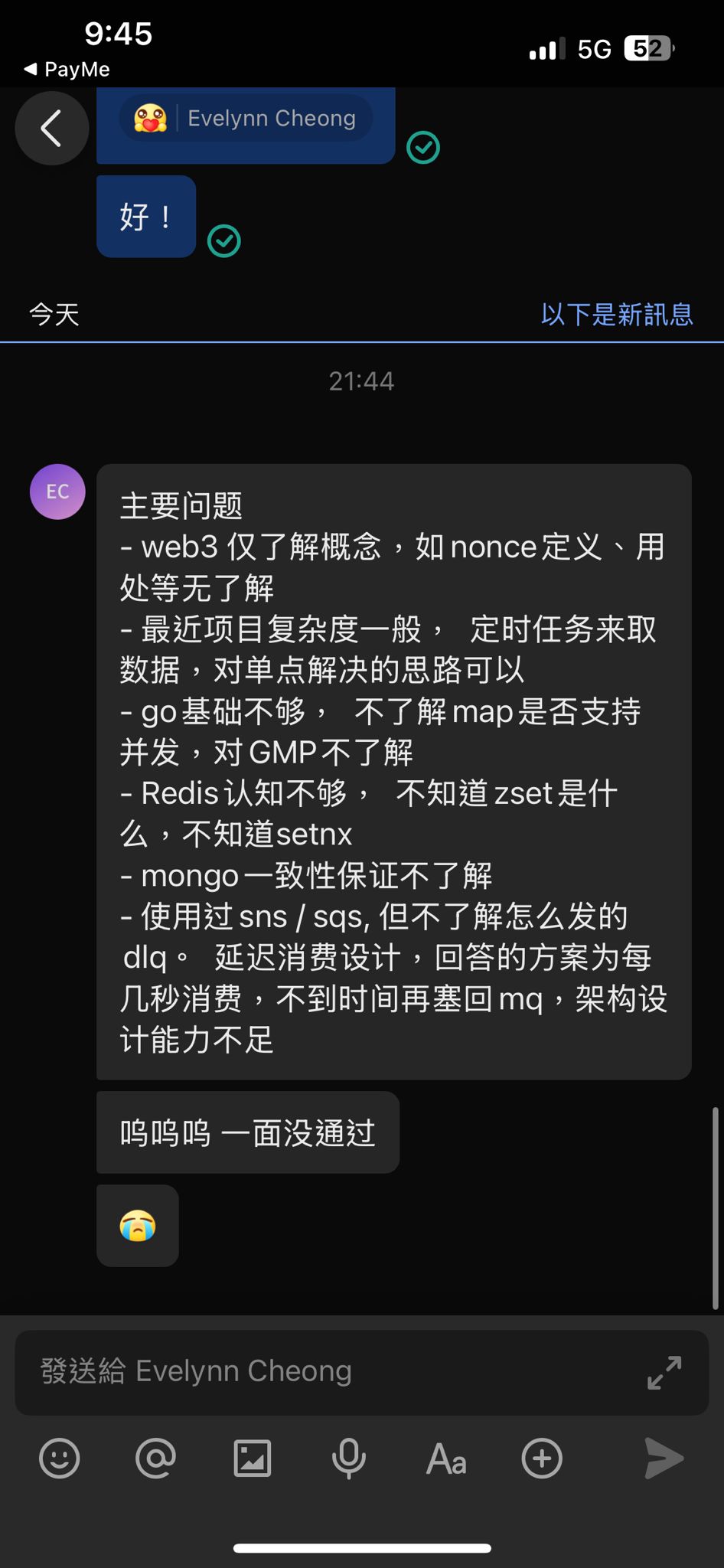Open EC avatar of Evelynn Cheong
This screenshot has width=724, height=1568.
point(57,492)
